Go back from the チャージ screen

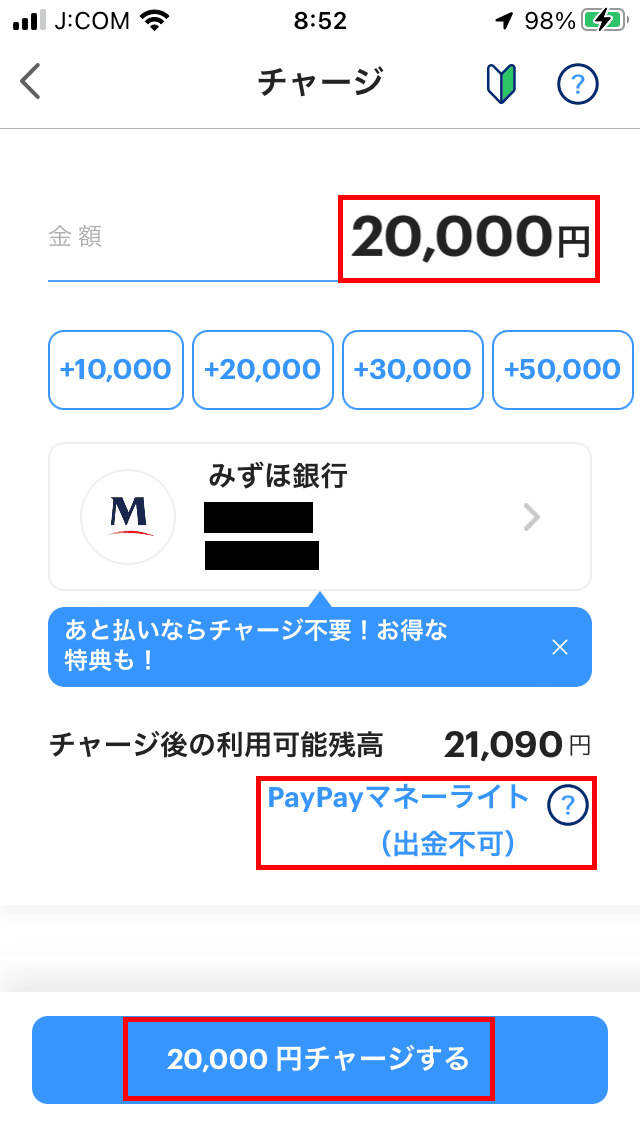point(30,81)
